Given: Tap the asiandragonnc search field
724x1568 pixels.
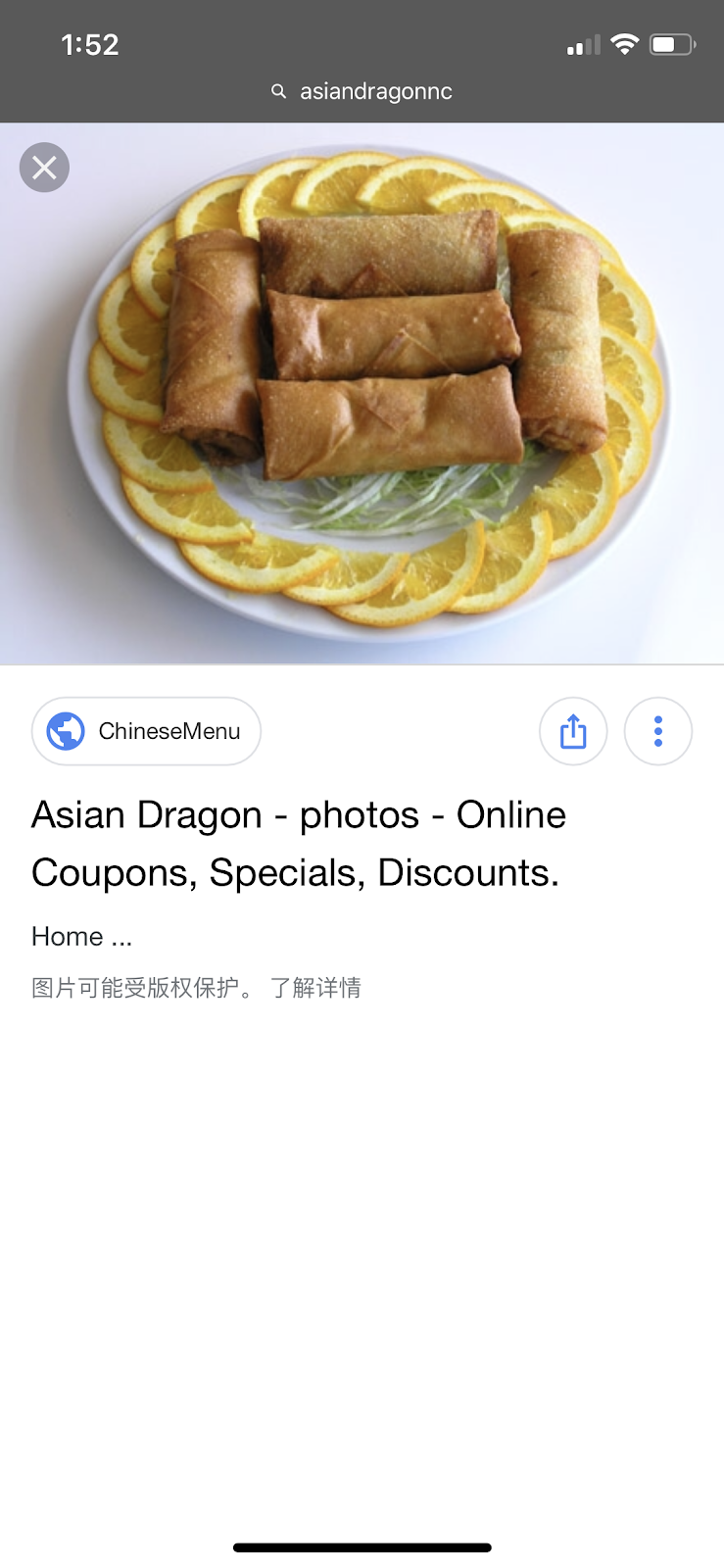Looking at the screenshot, I should (376, 91).
